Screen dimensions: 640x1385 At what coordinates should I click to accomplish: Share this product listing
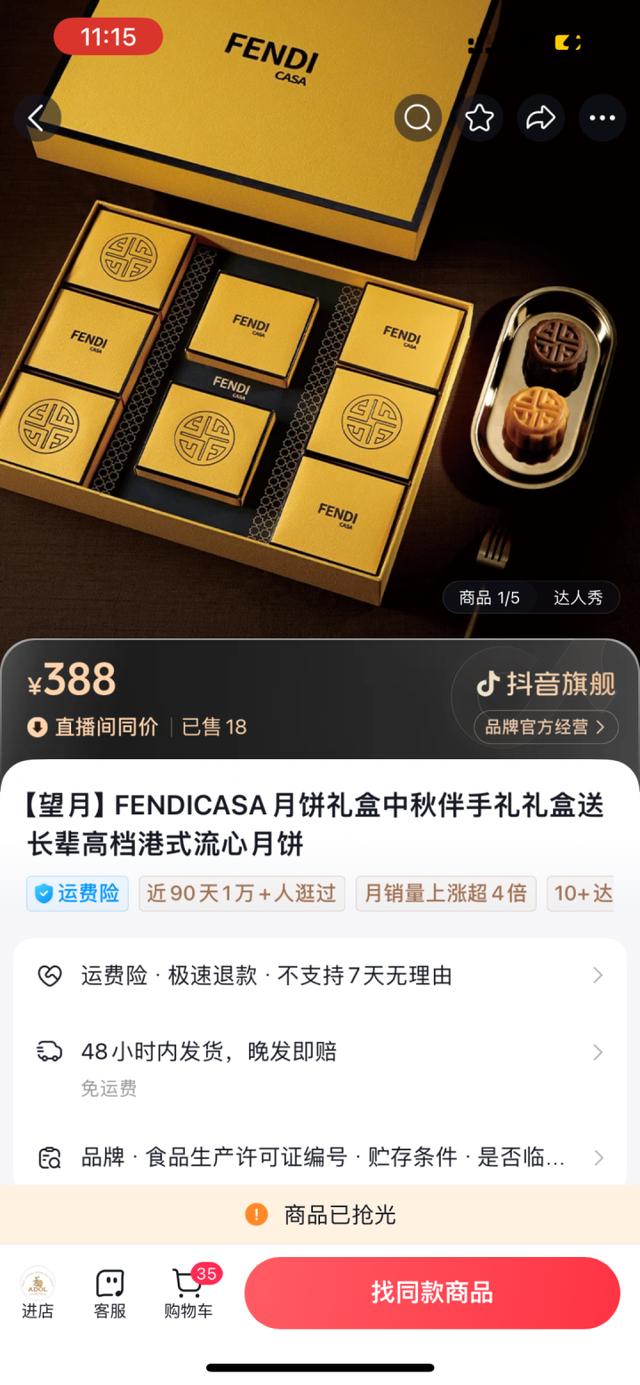pyautogui.click(x=541, y=118)
